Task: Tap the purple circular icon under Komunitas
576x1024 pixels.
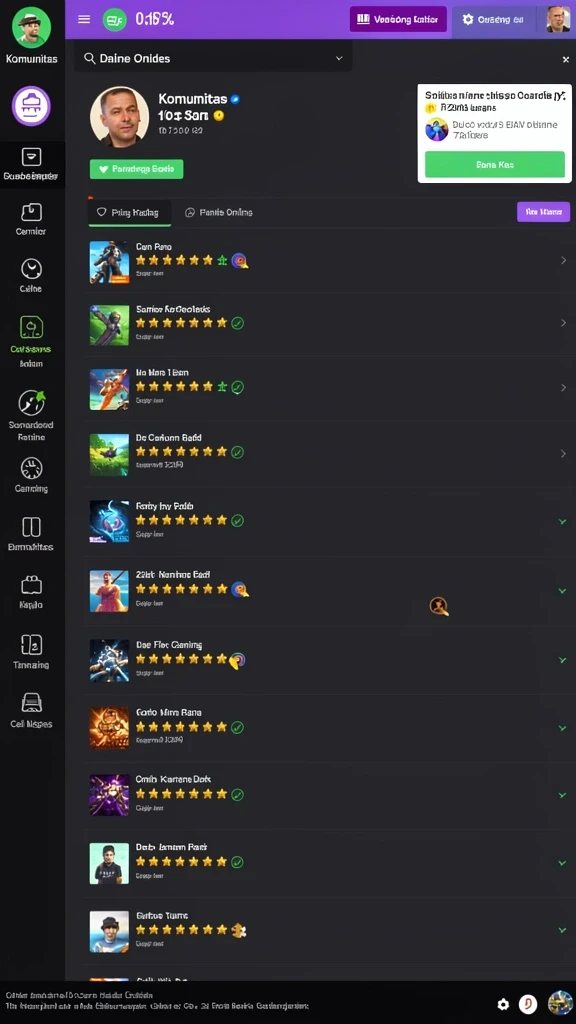Action: (31, 106)
